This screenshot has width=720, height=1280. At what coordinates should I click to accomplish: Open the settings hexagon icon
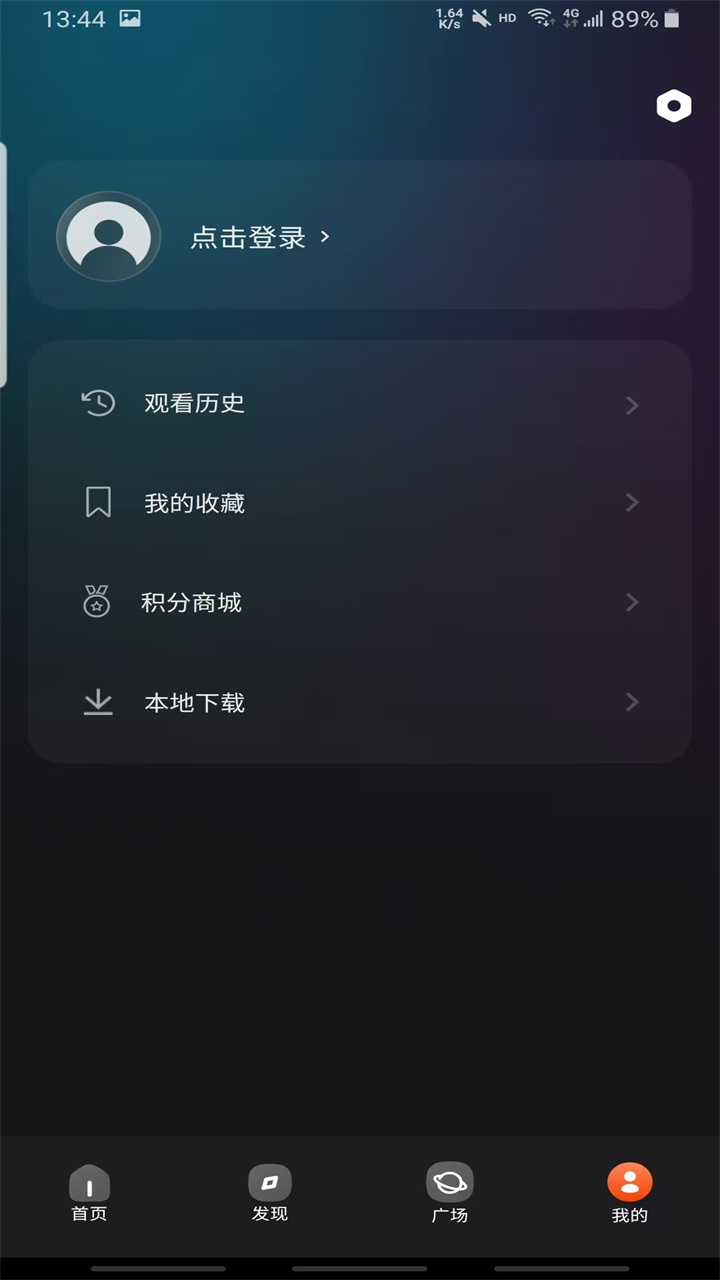pyautogui.click(x=674, y=106)
